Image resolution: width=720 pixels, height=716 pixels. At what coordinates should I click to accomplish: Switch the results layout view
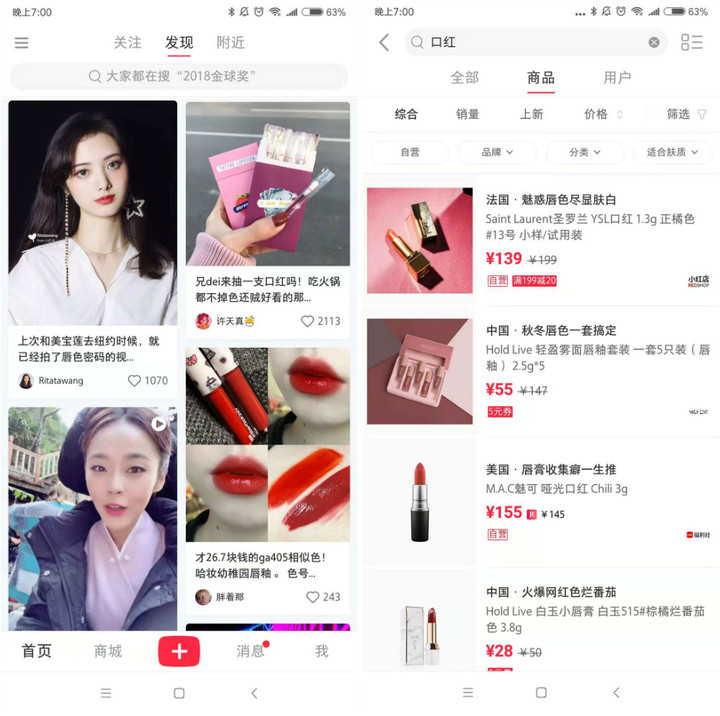(x=691, y=42)
